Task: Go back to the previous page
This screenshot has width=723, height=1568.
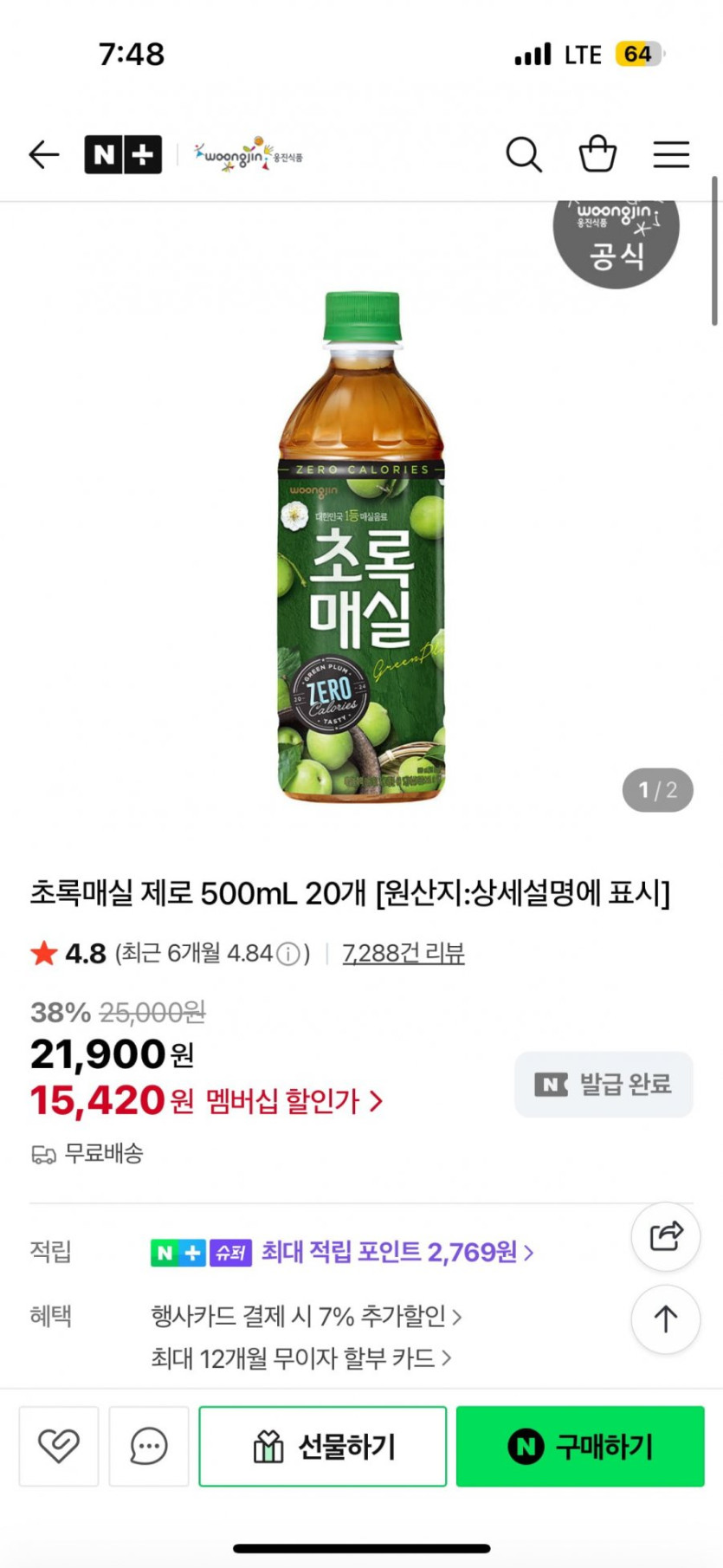Action: click(x=44, y=155)
